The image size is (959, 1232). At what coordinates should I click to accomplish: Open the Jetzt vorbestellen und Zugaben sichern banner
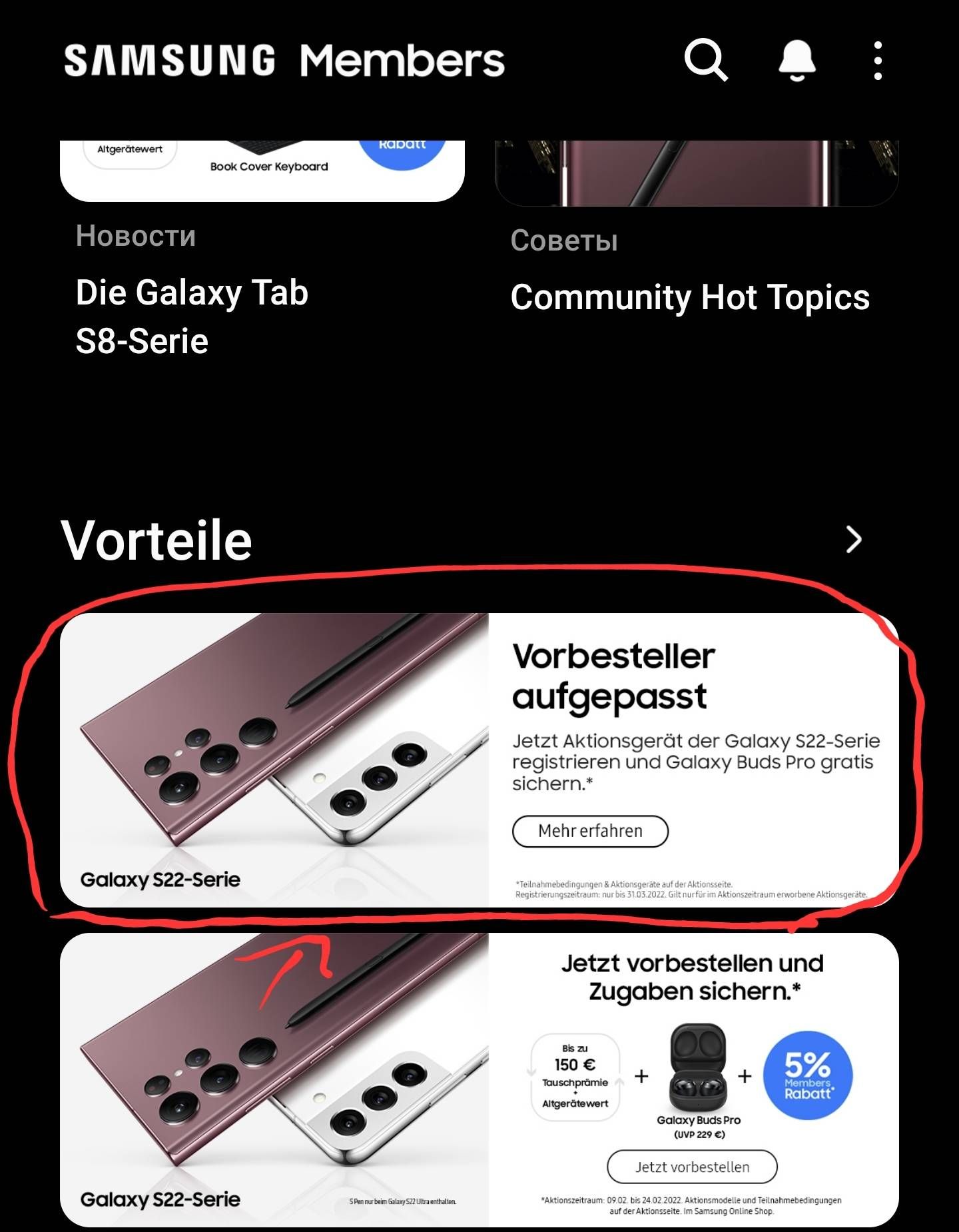click(479, 1079)
